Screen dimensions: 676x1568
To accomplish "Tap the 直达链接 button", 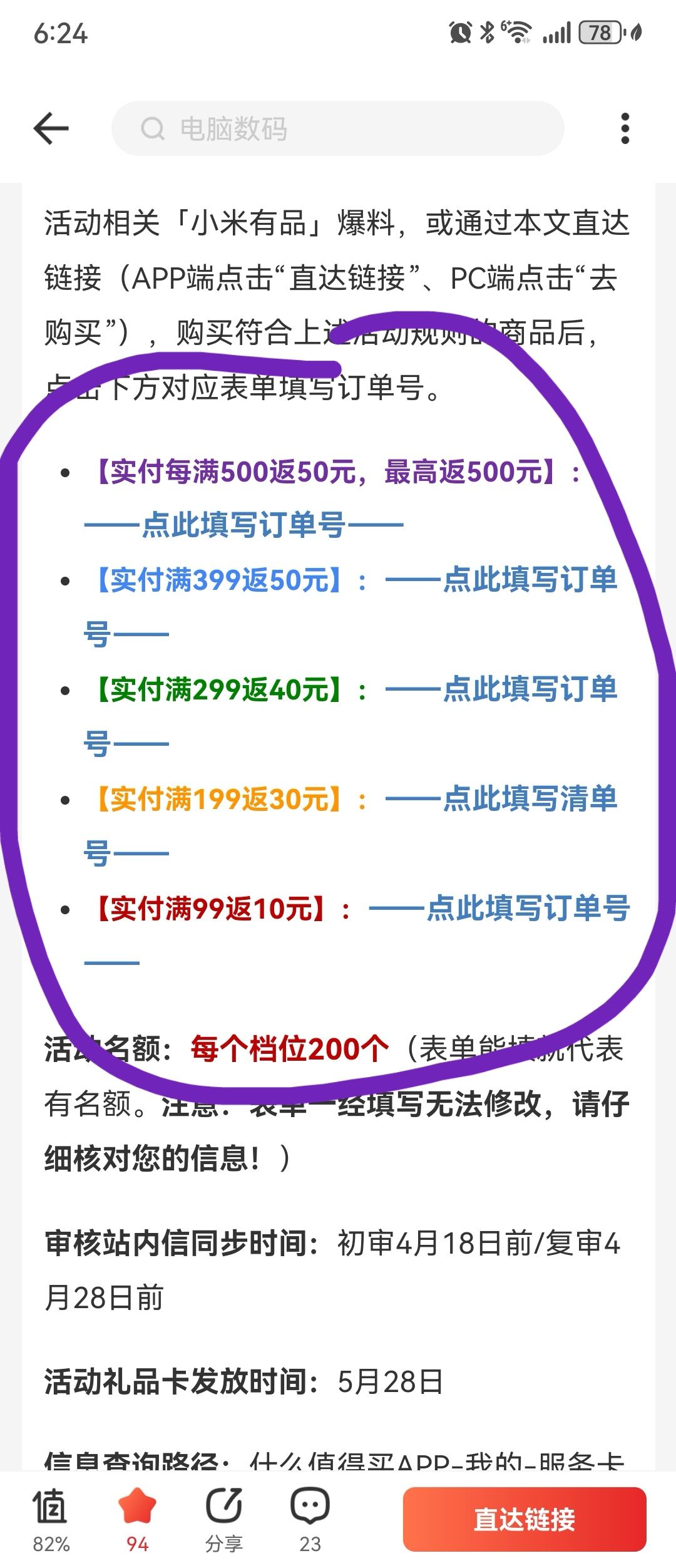I will (525, 1519).
